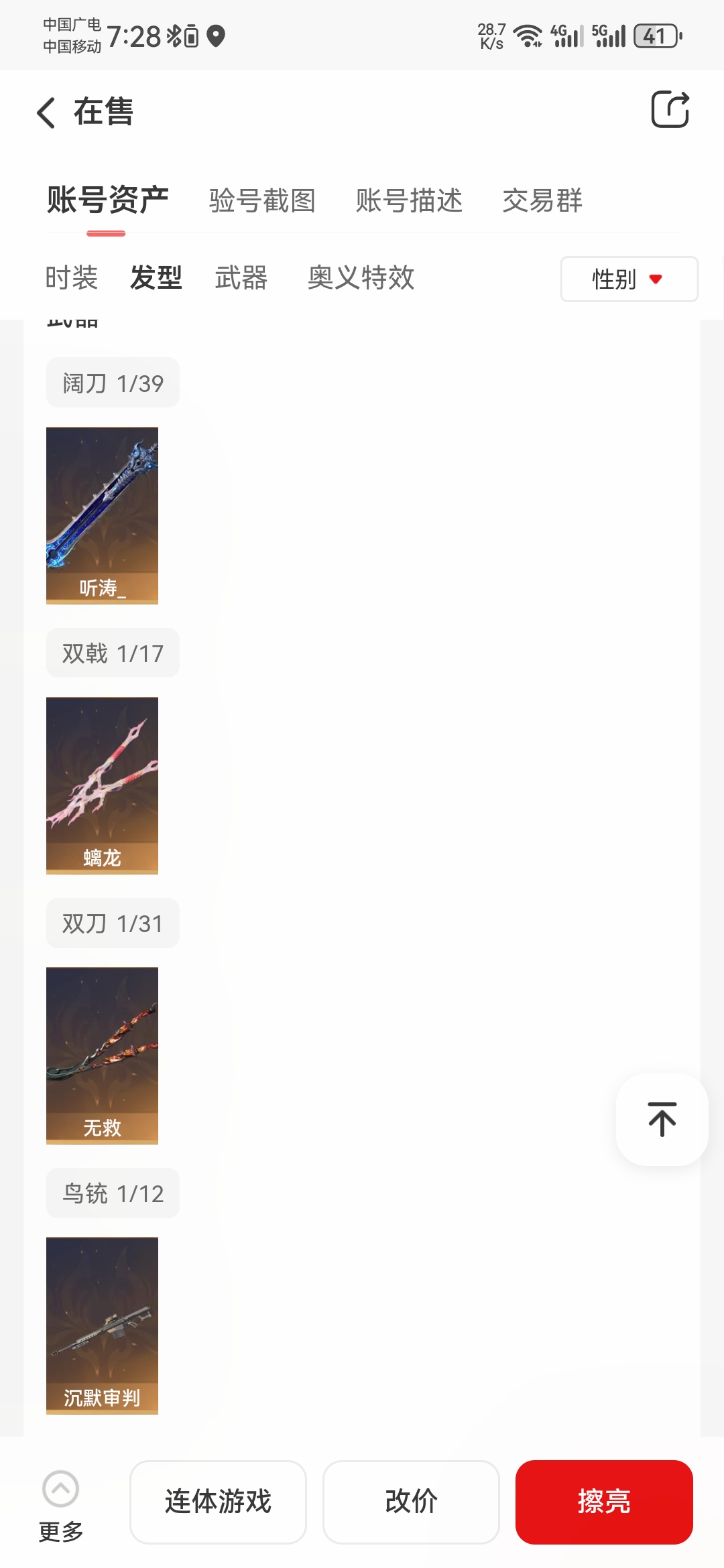Open the 听涛_ weapon skin tile

(x=102, y=515)
